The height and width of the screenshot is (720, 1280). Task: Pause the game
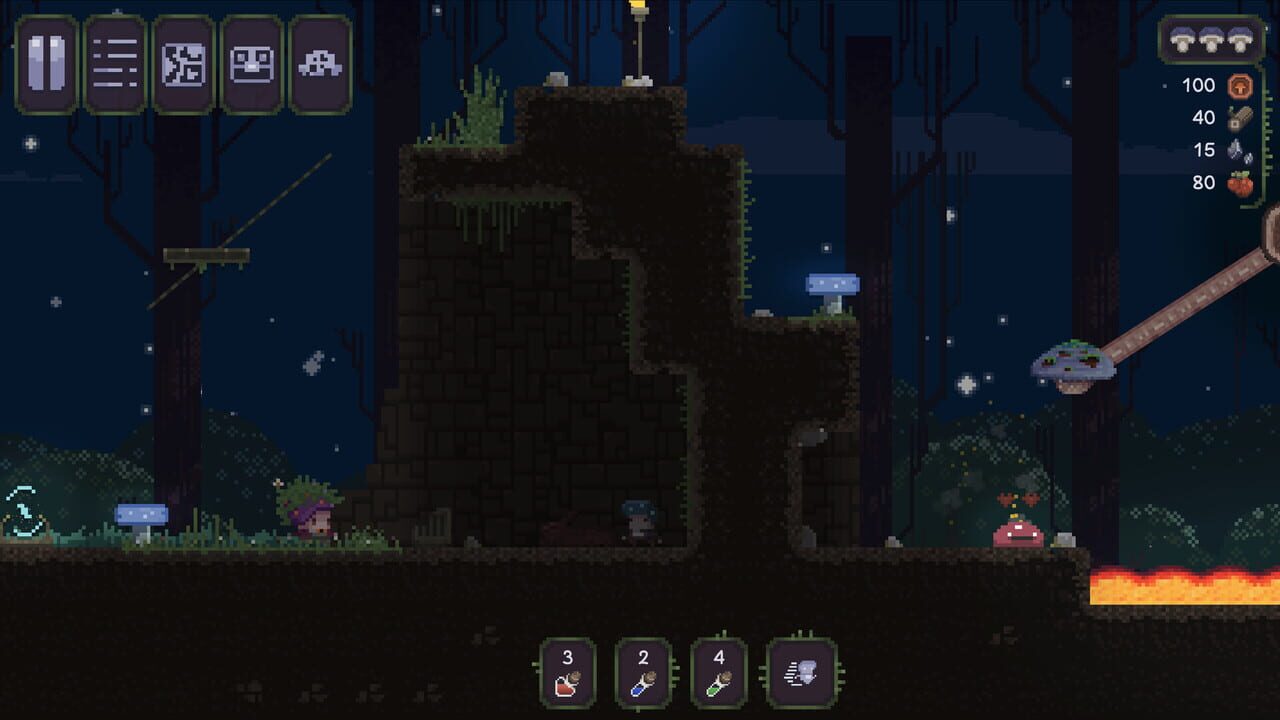click(x=47, y=64)
